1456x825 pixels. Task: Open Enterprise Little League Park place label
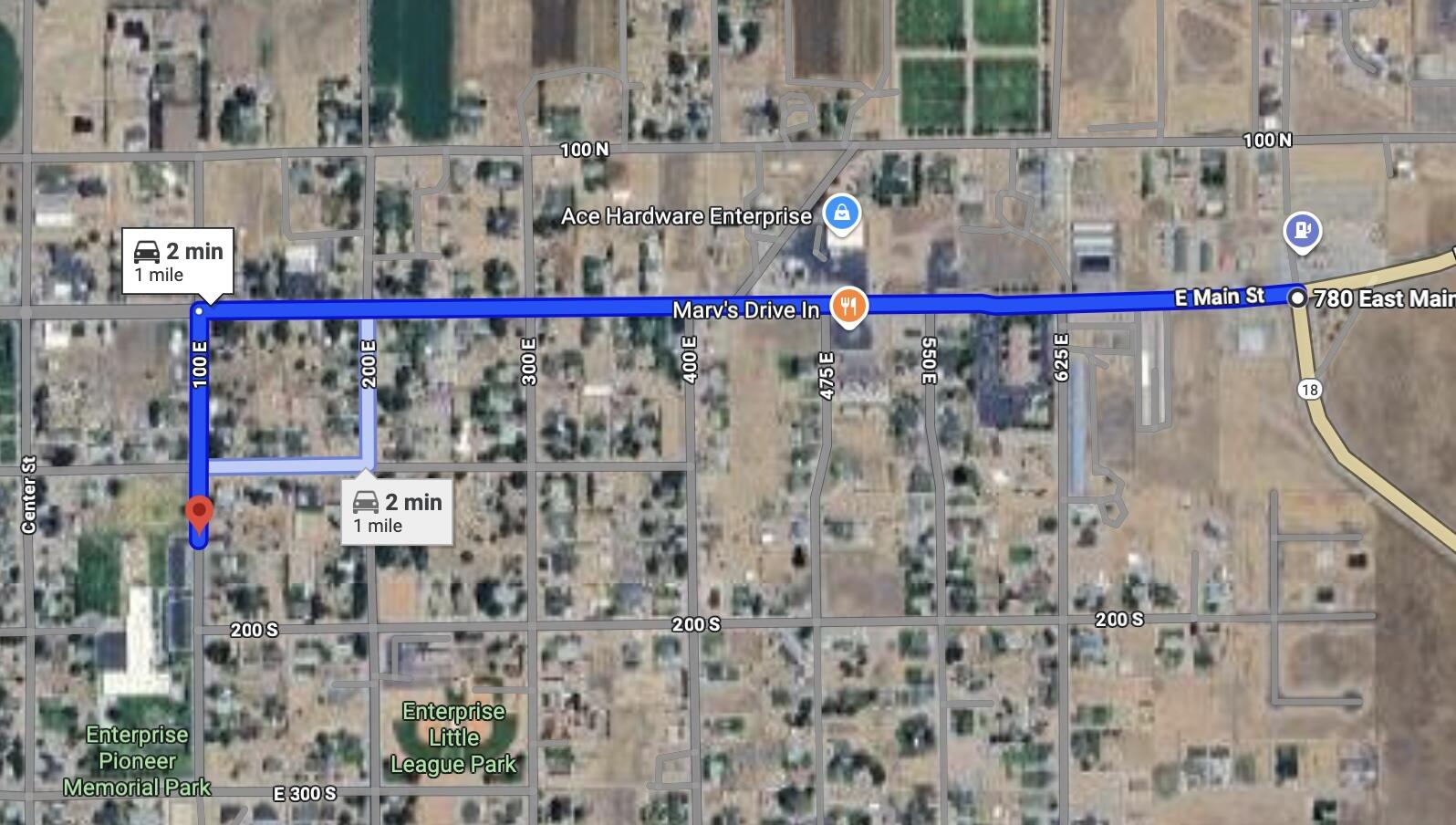point(453,737)
